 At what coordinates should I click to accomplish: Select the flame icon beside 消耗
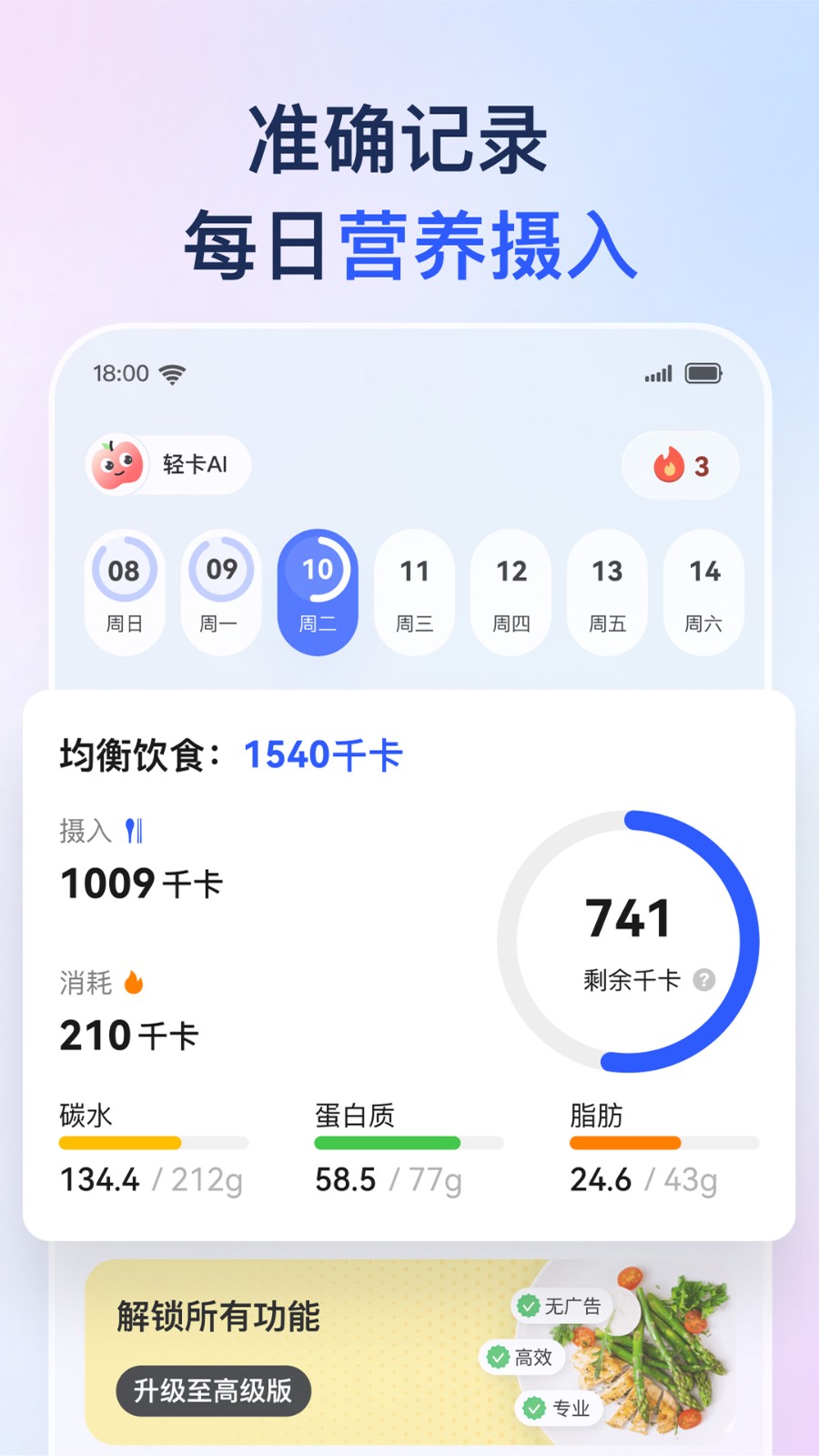click(x=135, y=982)
